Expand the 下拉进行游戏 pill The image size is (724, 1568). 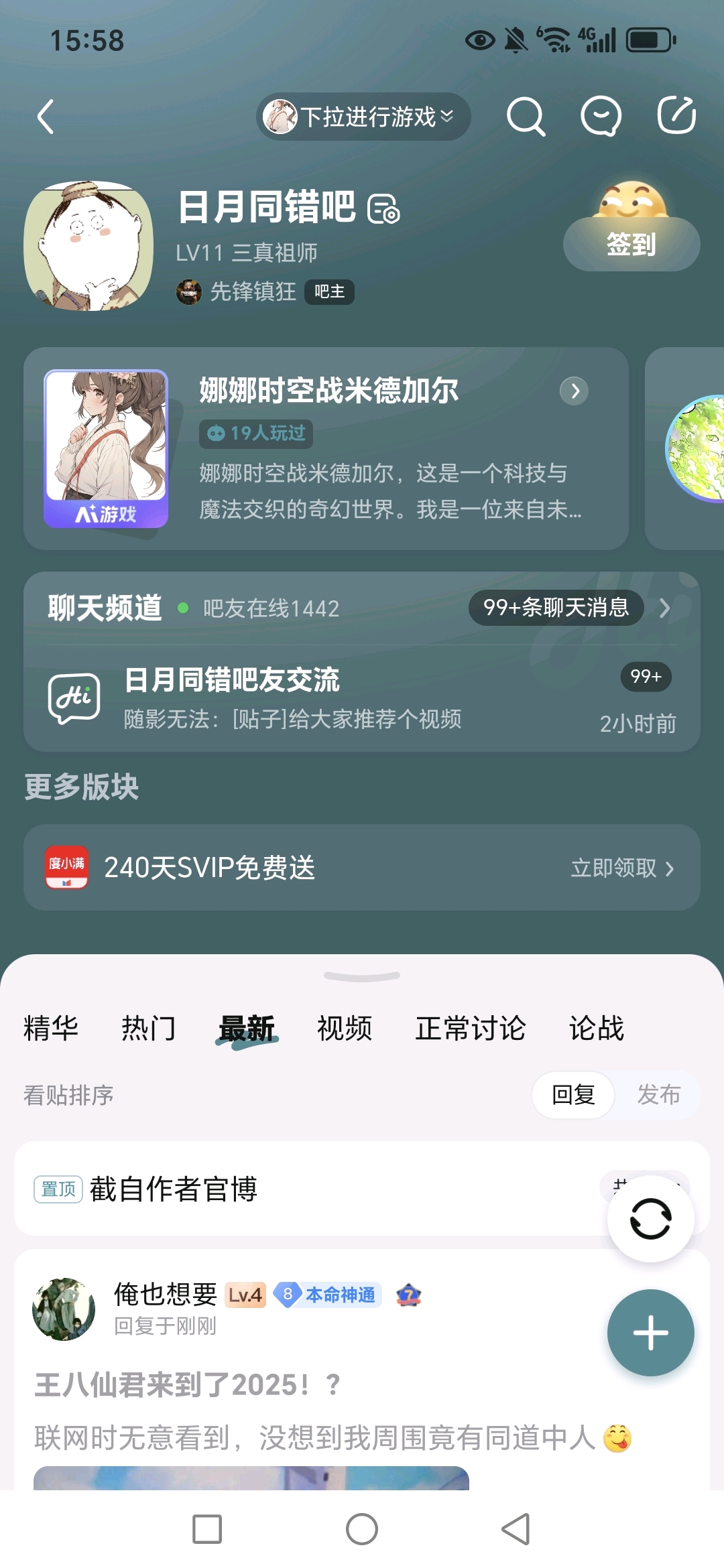coord(363,117)
